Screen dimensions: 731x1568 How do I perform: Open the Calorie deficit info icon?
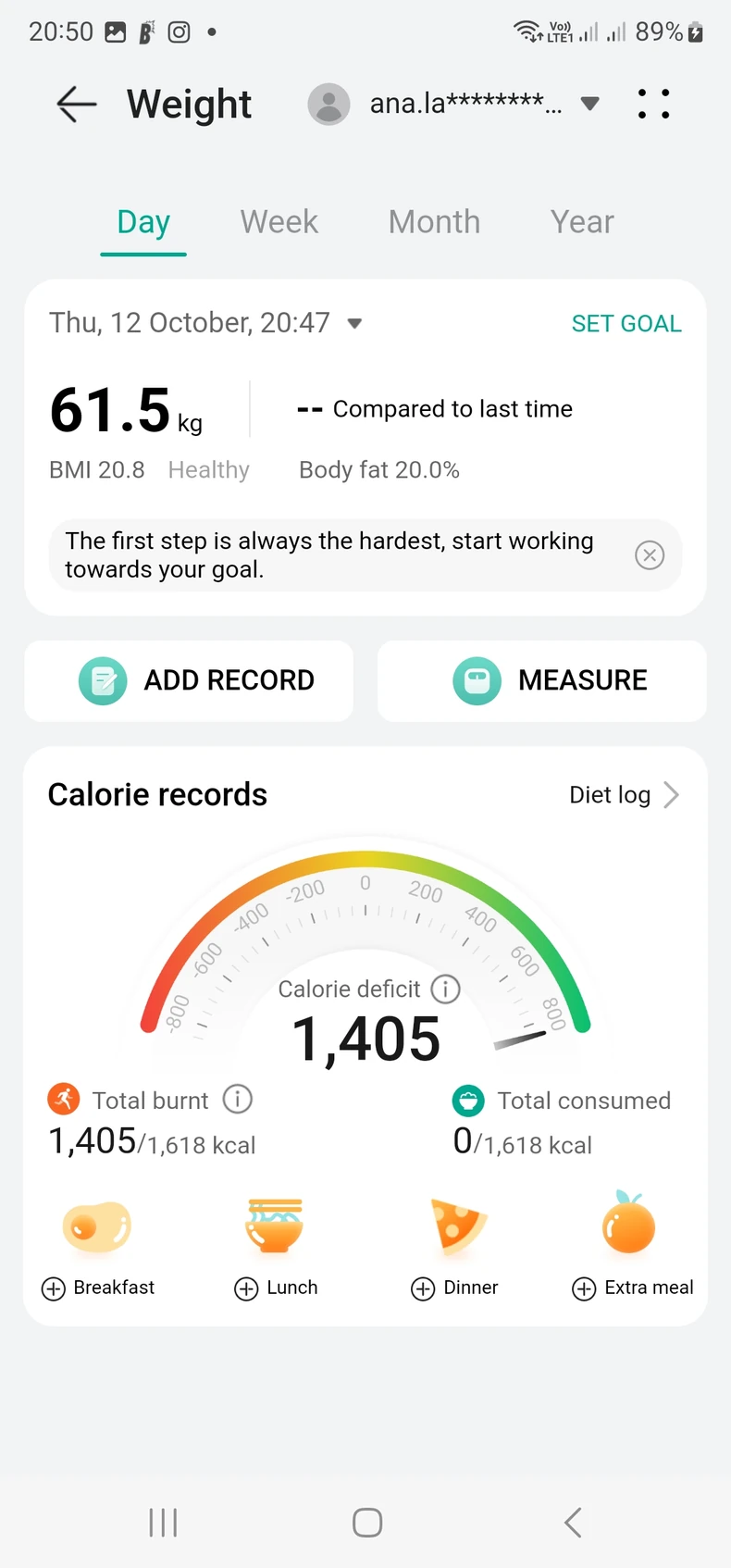click(x=445, y=989)
